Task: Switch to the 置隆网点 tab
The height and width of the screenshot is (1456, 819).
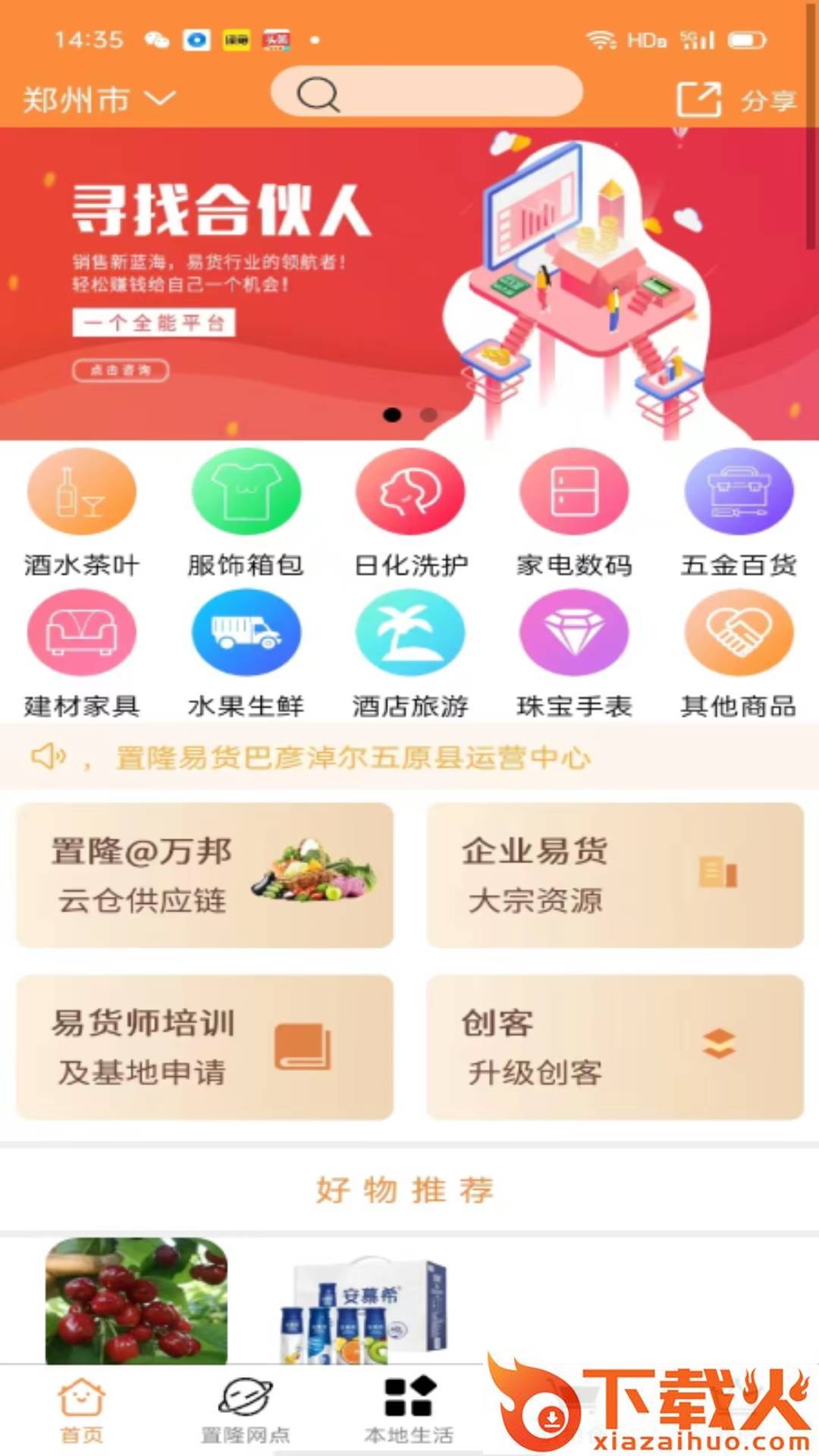Action: point(245,1410)
